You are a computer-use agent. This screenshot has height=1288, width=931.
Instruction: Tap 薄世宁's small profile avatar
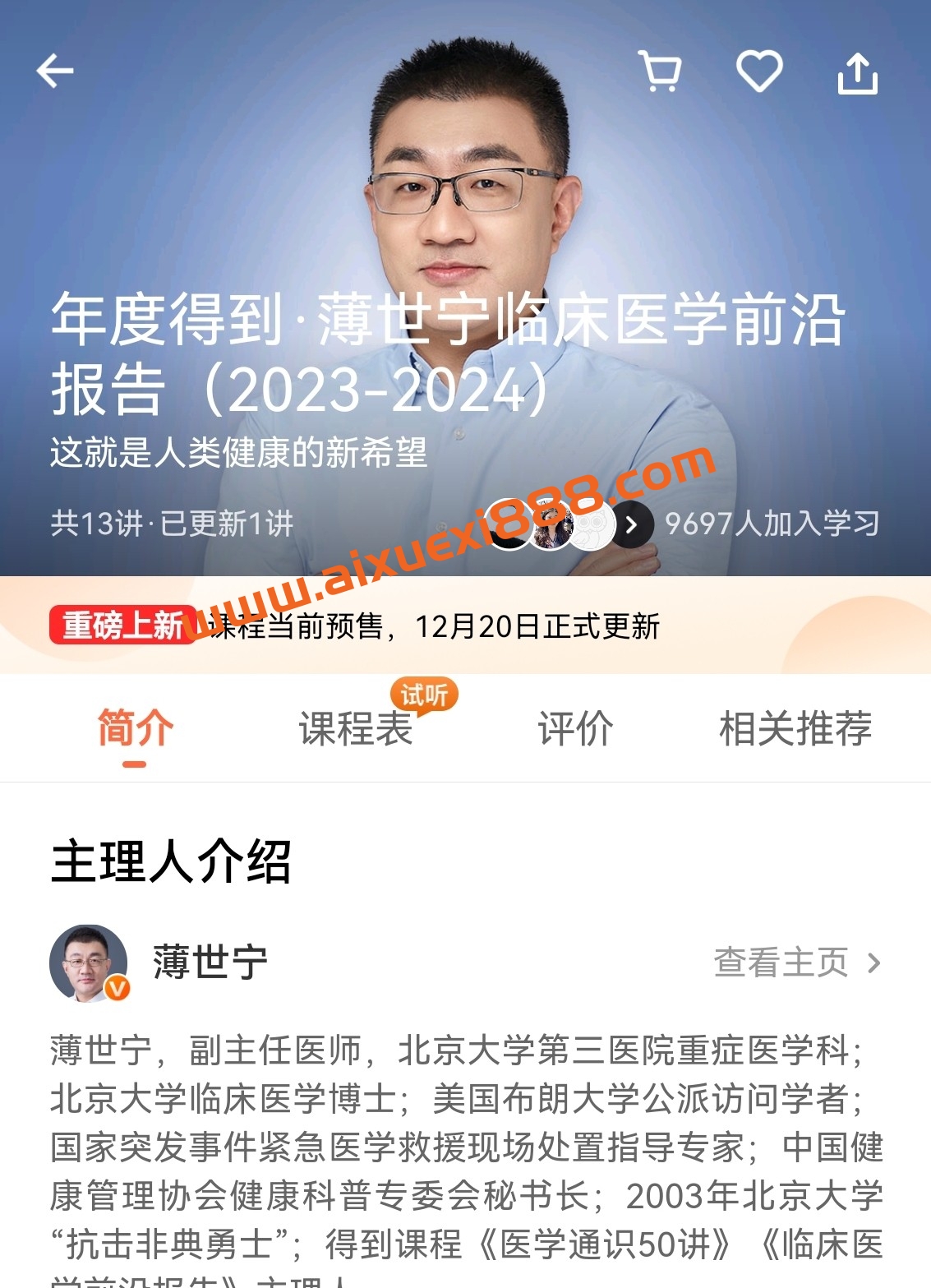[x=89, y=963]
